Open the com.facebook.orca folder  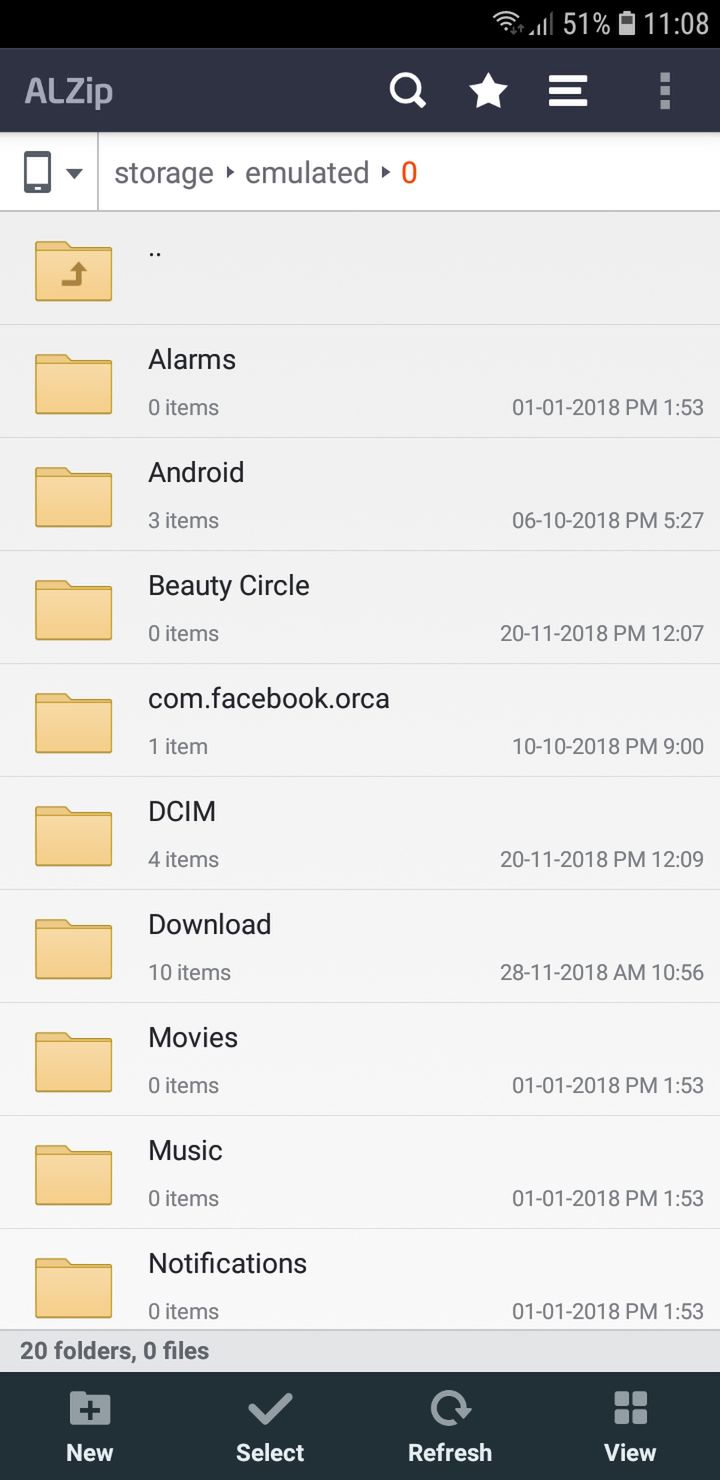(360, 721)
